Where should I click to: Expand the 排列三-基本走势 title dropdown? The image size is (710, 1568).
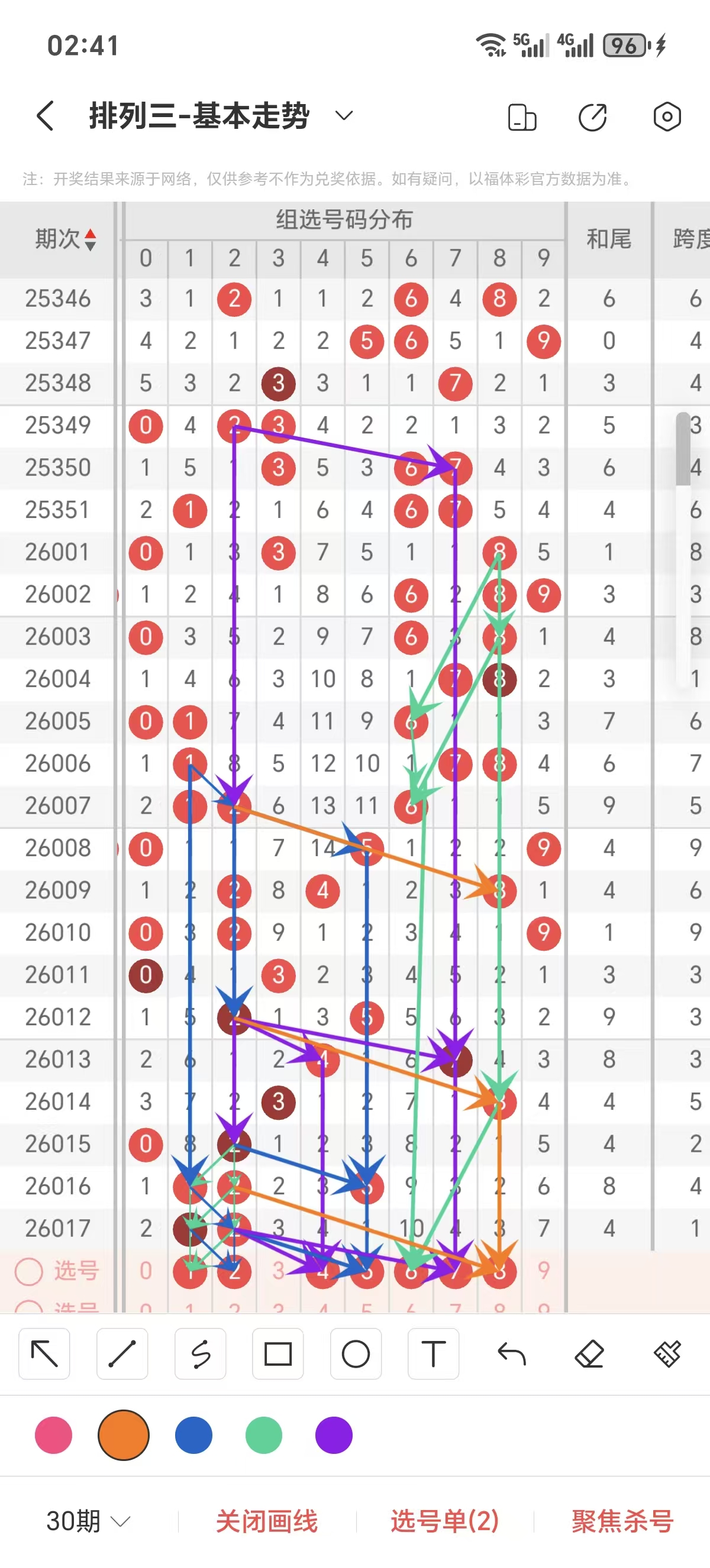(x=344, y=116)
